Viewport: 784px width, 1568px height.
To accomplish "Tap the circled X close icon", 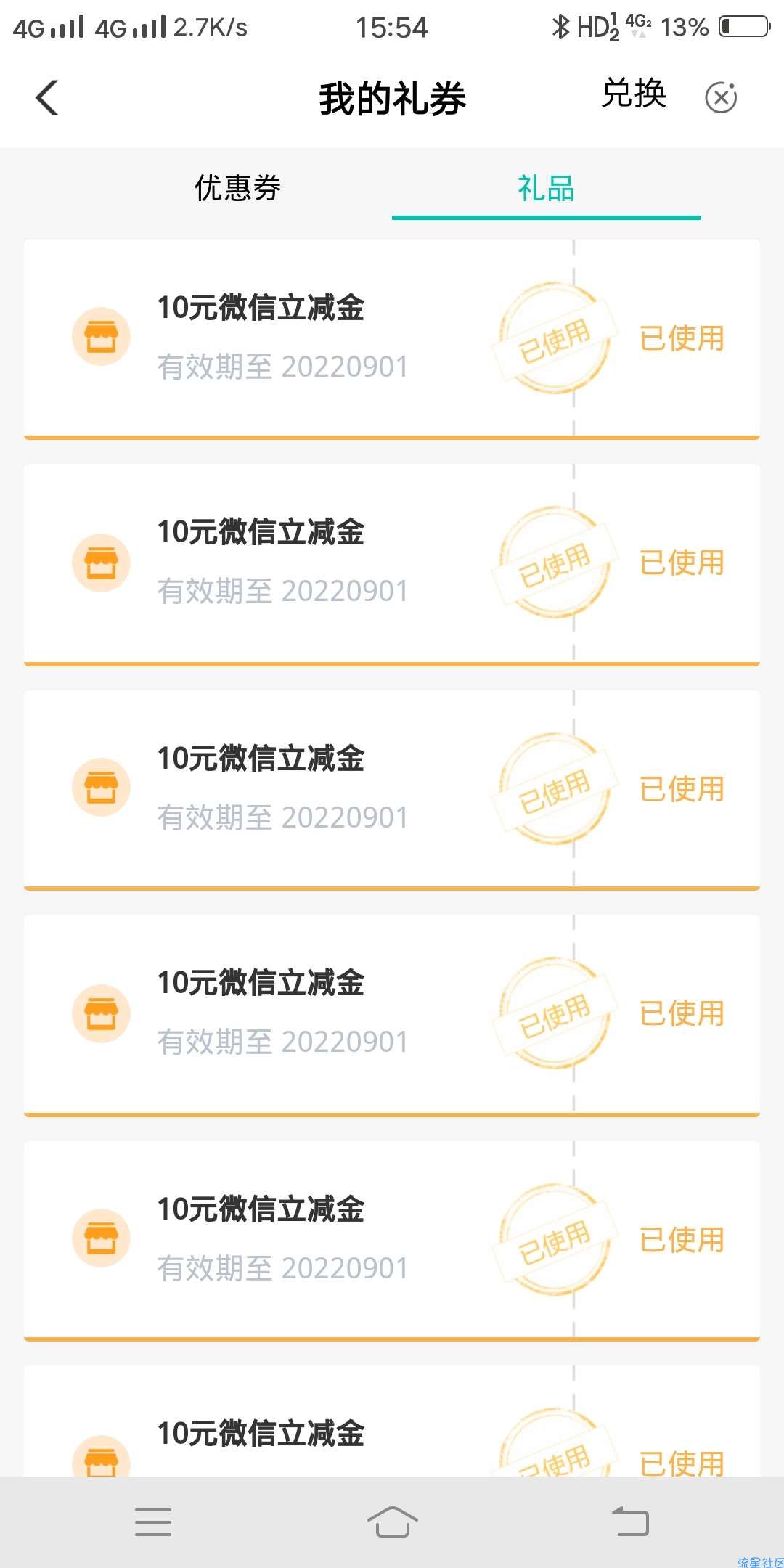I will tap(721, 97).
